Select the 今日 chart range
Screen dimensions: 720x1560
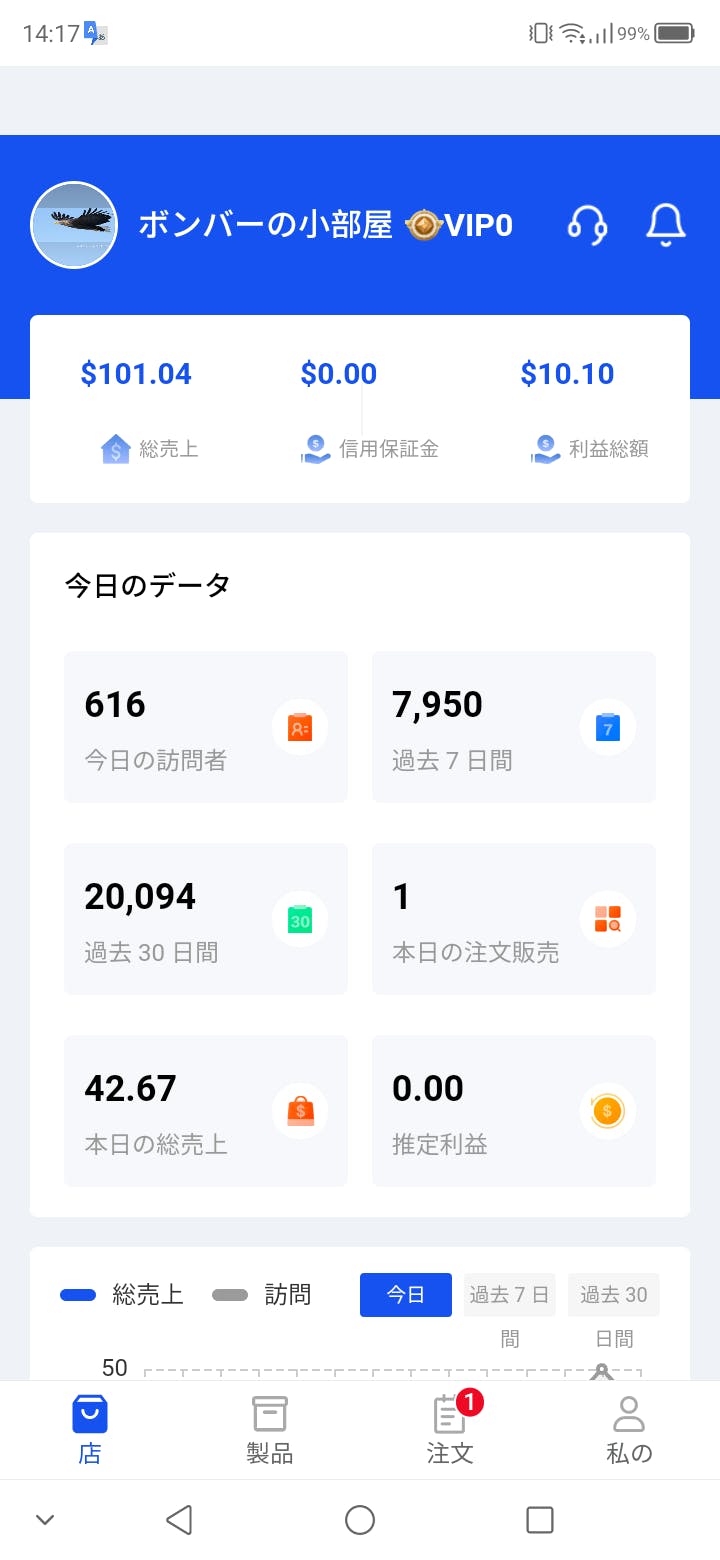[406, 1295]
